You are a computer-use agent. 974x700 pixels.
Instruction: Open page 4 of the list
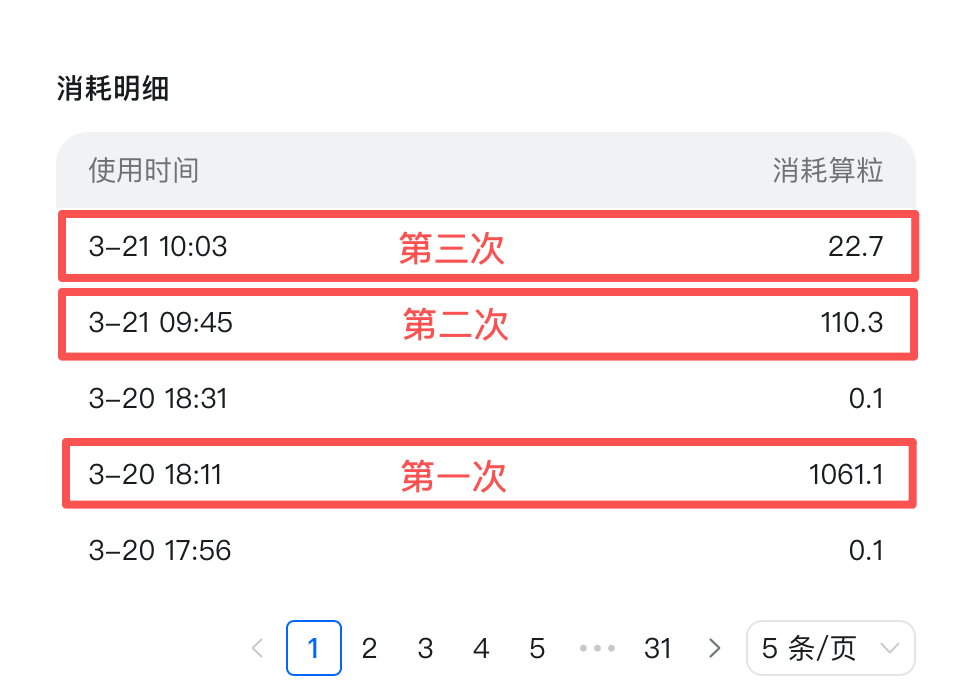(x=481, y=649)
